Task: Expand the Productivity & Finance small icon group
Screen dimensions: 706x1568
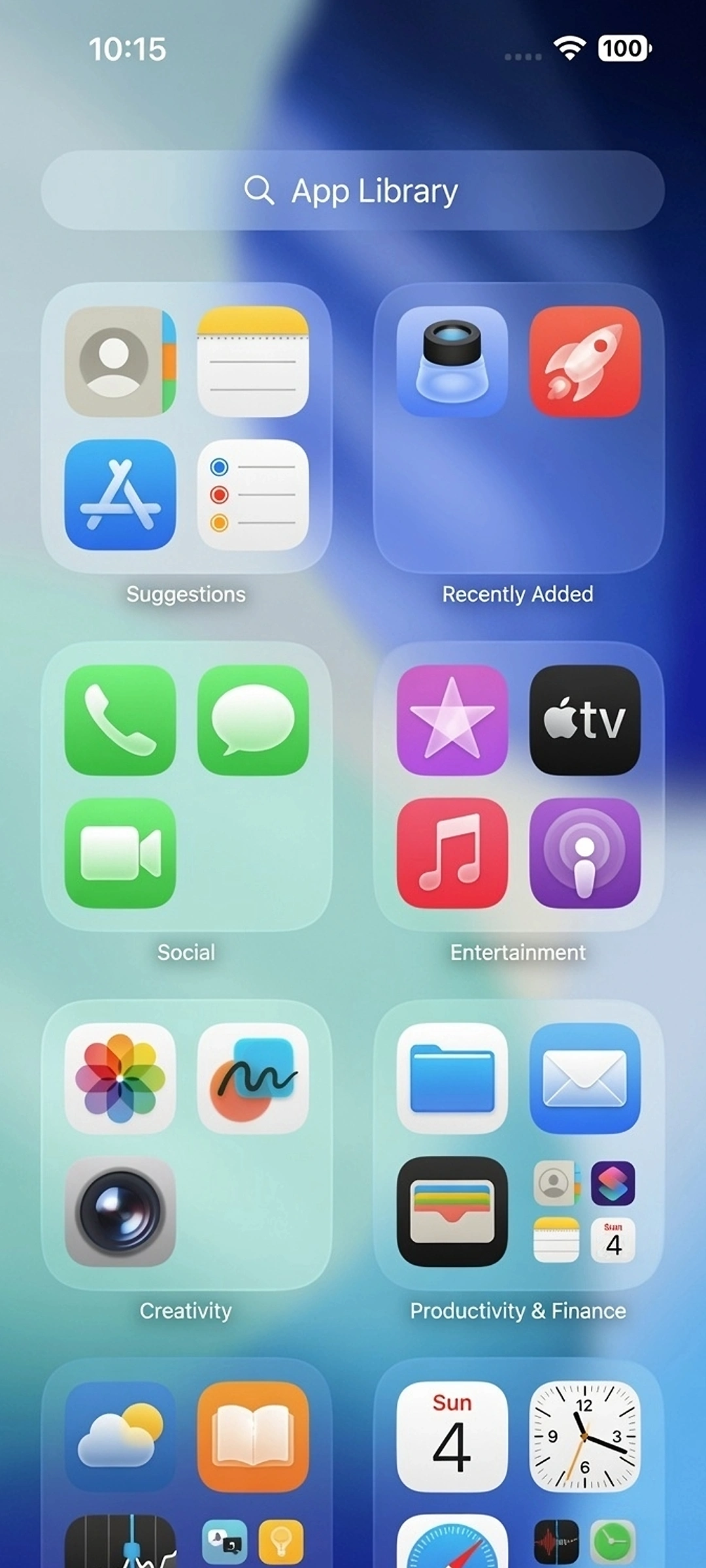Action: click(x=585, y=1211)
